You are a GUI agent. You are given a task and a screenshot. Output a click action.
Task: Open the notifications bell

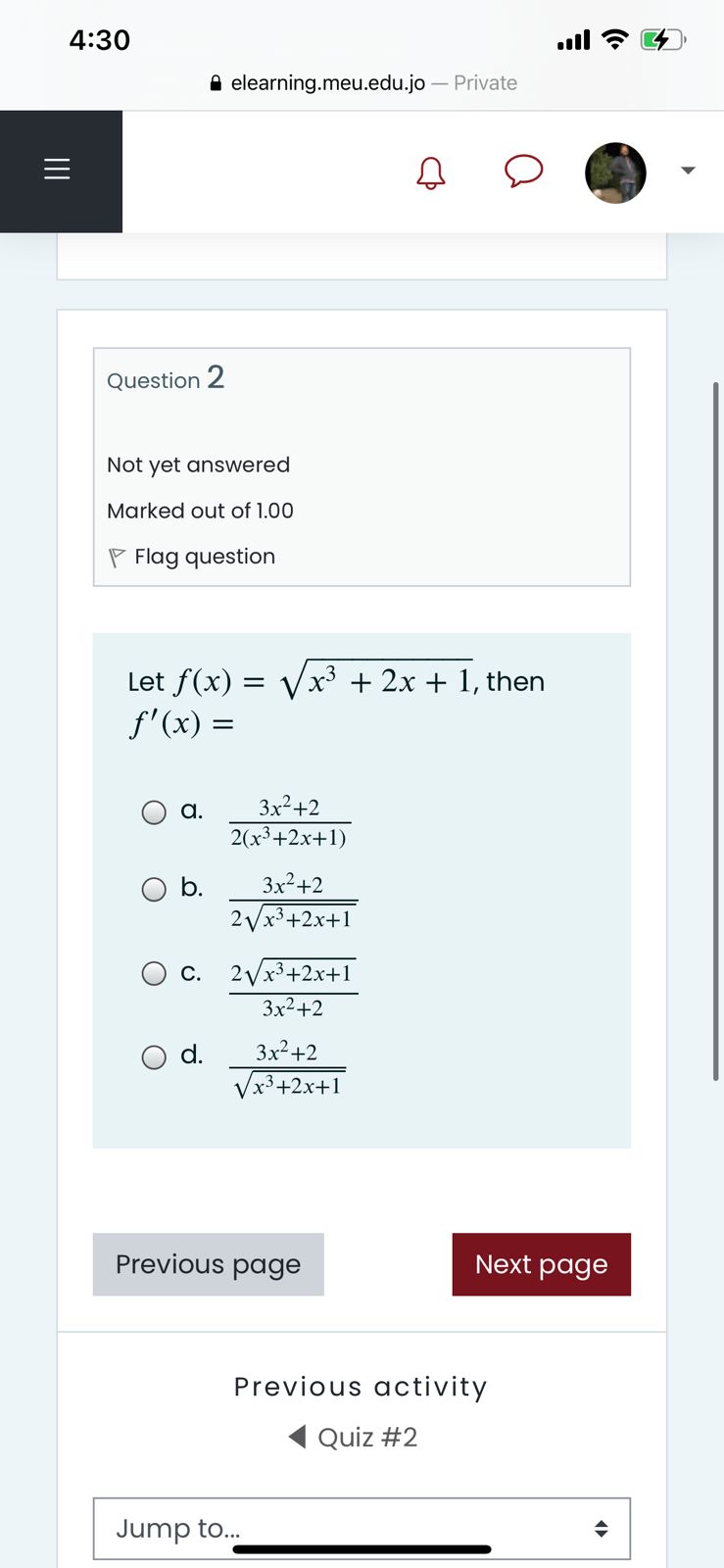431,172
